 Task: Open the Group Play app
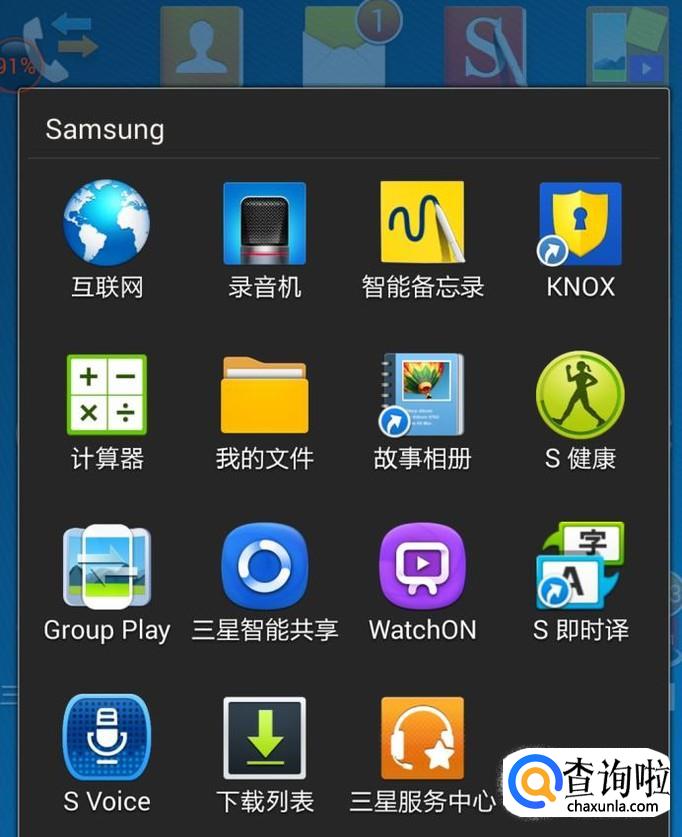coord(106,567)
